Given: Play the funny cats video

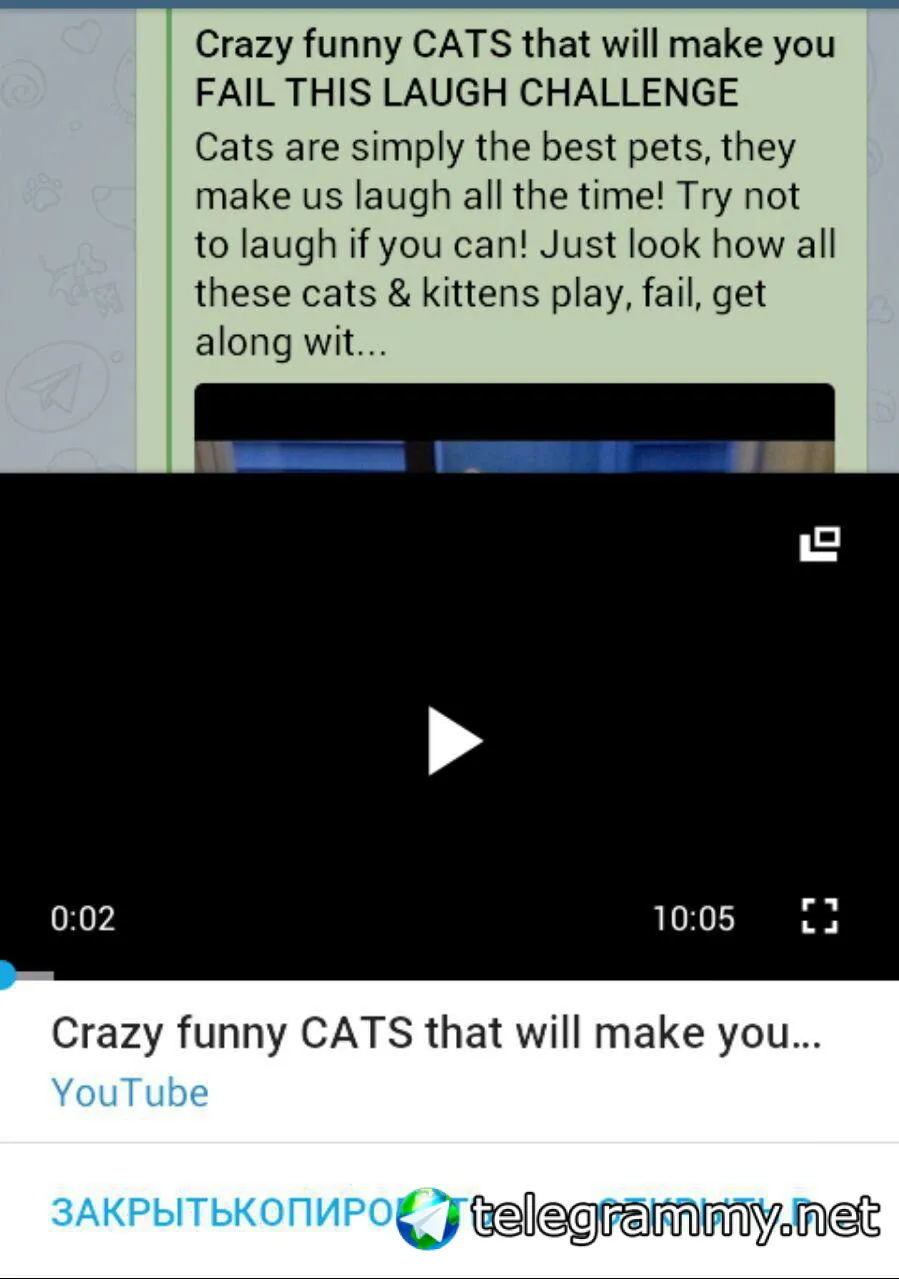Looking at the screenshot, I should [x=453, y=741].
